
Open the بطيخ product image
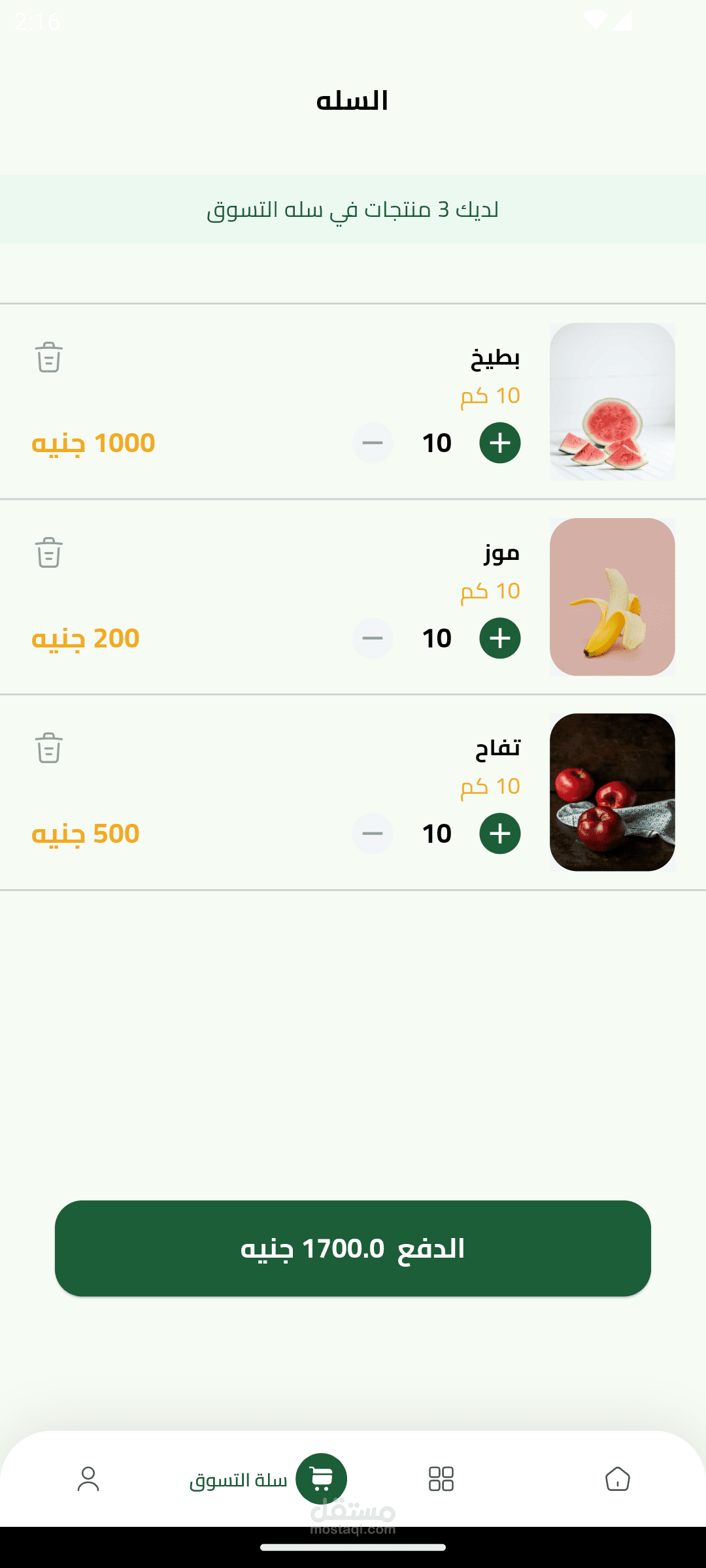pos(613,402)
